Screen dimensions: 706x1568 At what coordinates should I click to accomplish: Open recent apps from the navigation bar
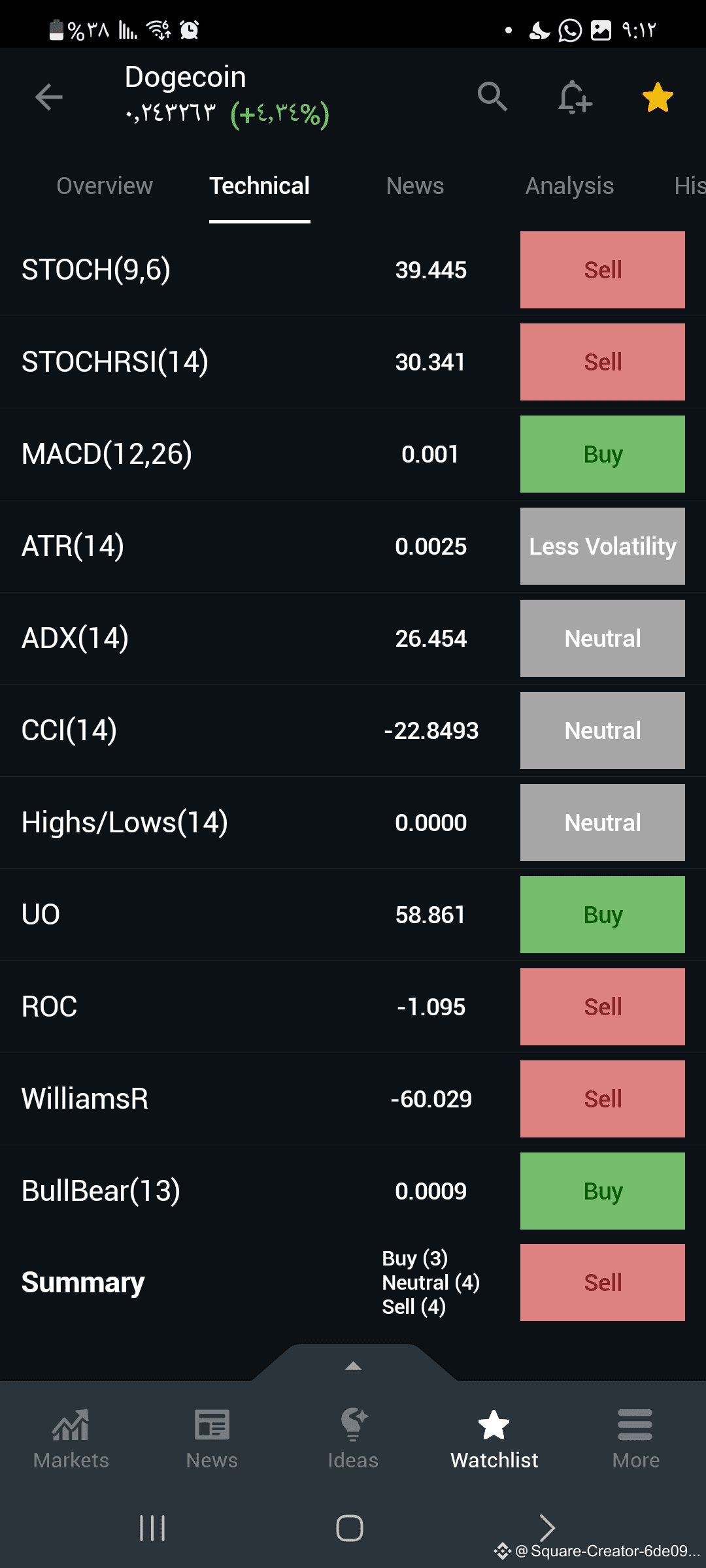coord(152,1528)
